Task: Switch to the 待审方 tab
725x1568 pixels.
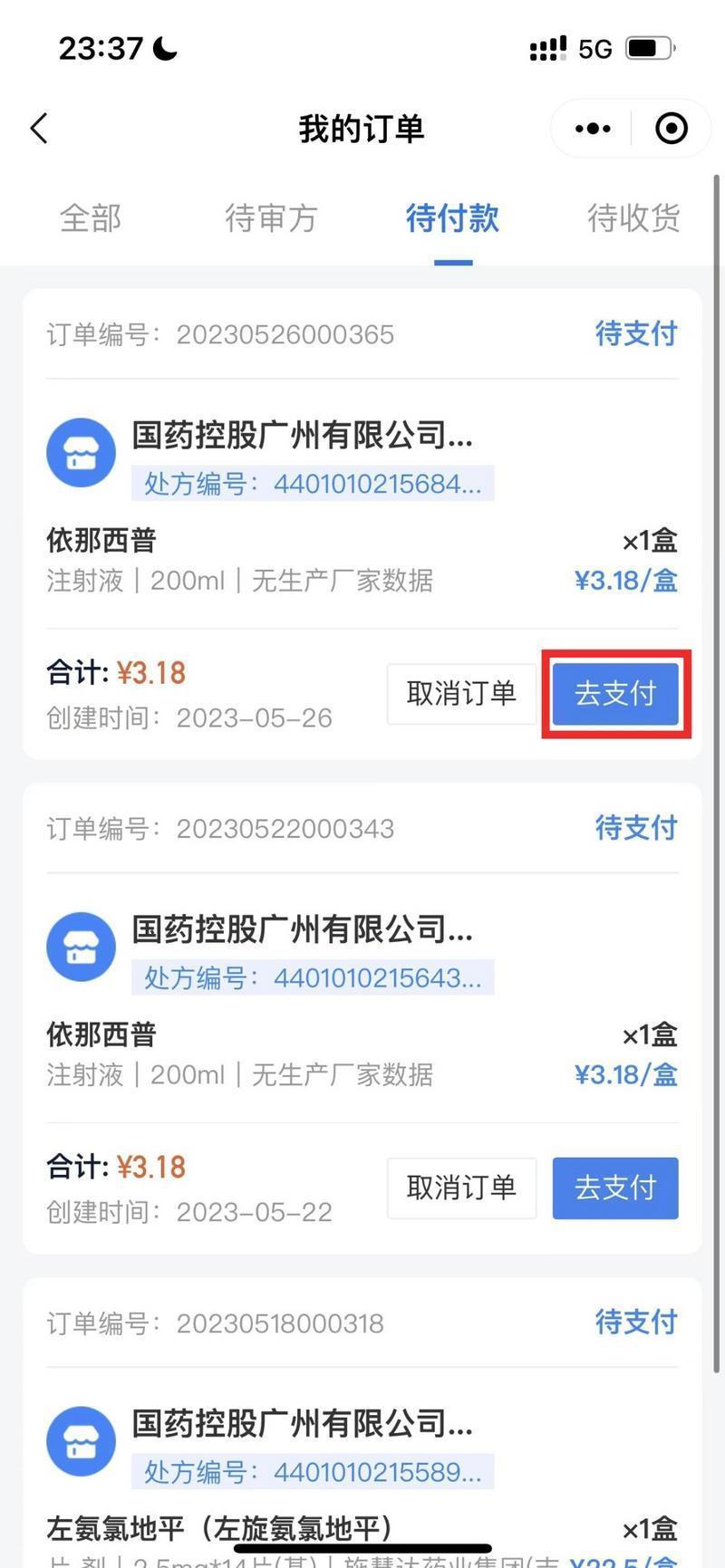Action: [271, 218]
